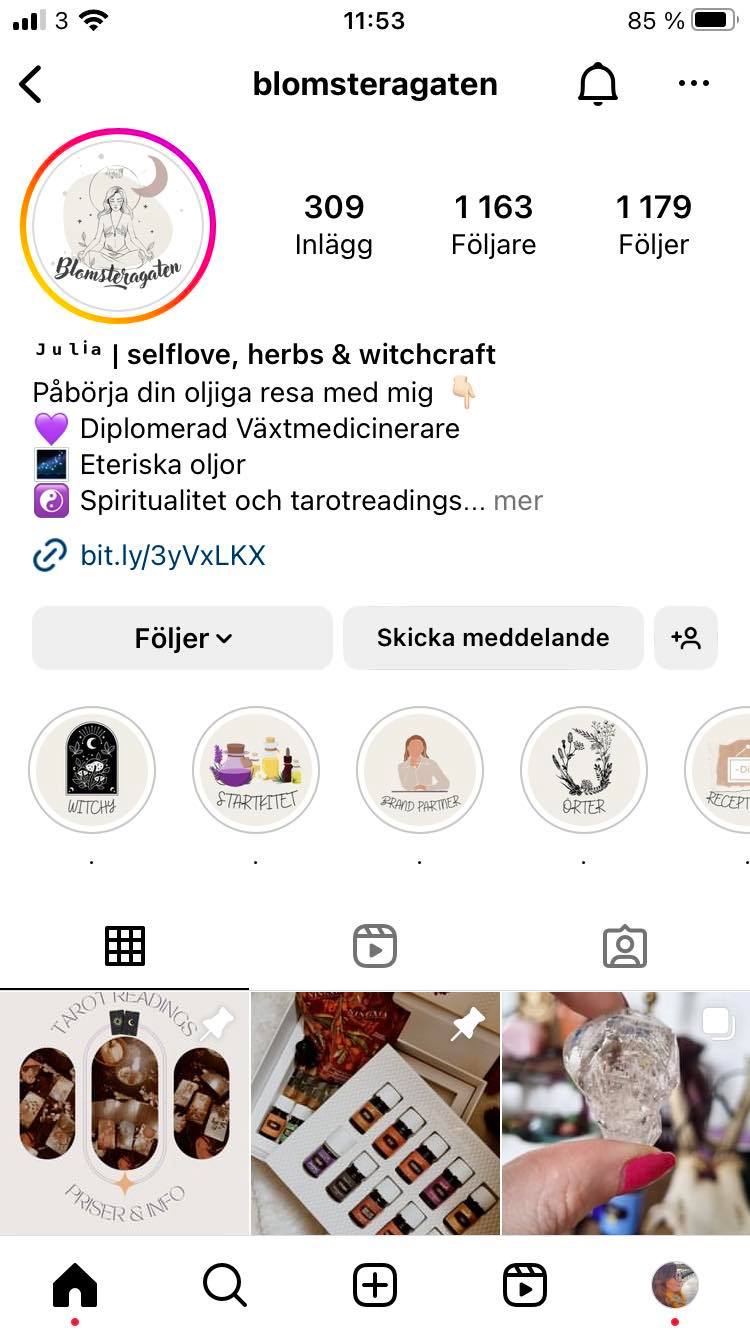Open the pinned Tarot Readings post

(124, 1112)
